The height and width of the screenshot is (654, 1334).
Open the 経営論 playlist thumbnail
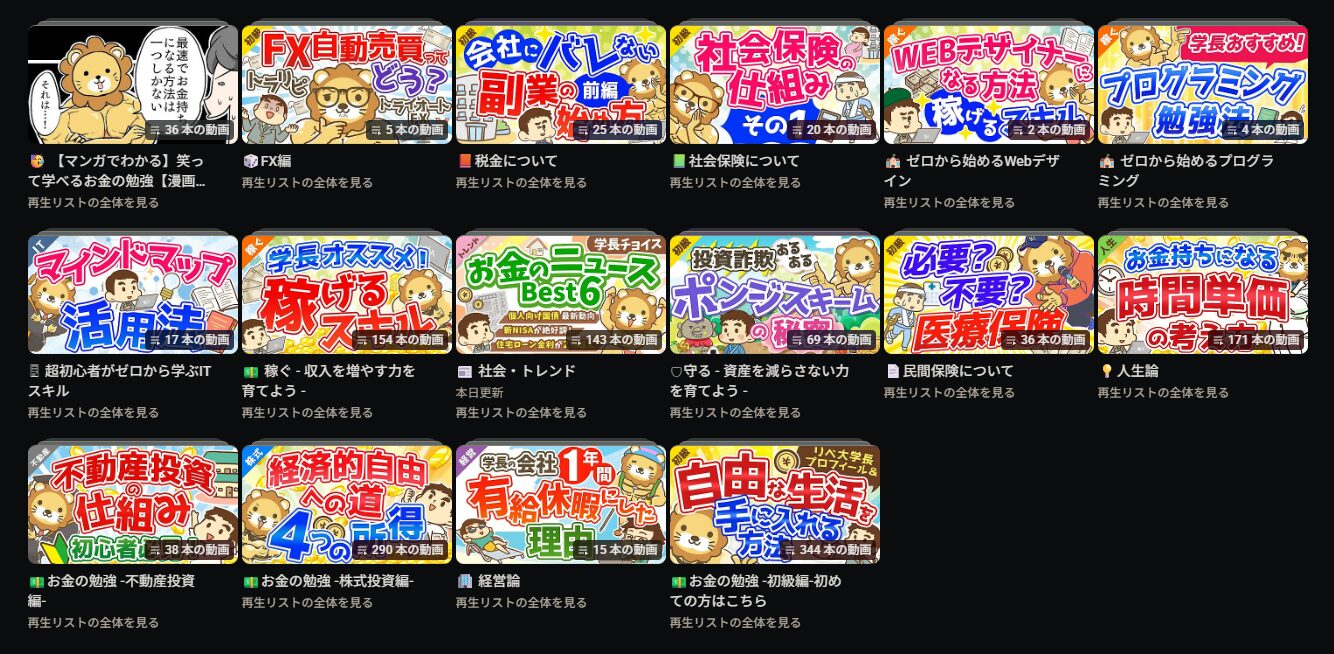[x=561, y=505]
